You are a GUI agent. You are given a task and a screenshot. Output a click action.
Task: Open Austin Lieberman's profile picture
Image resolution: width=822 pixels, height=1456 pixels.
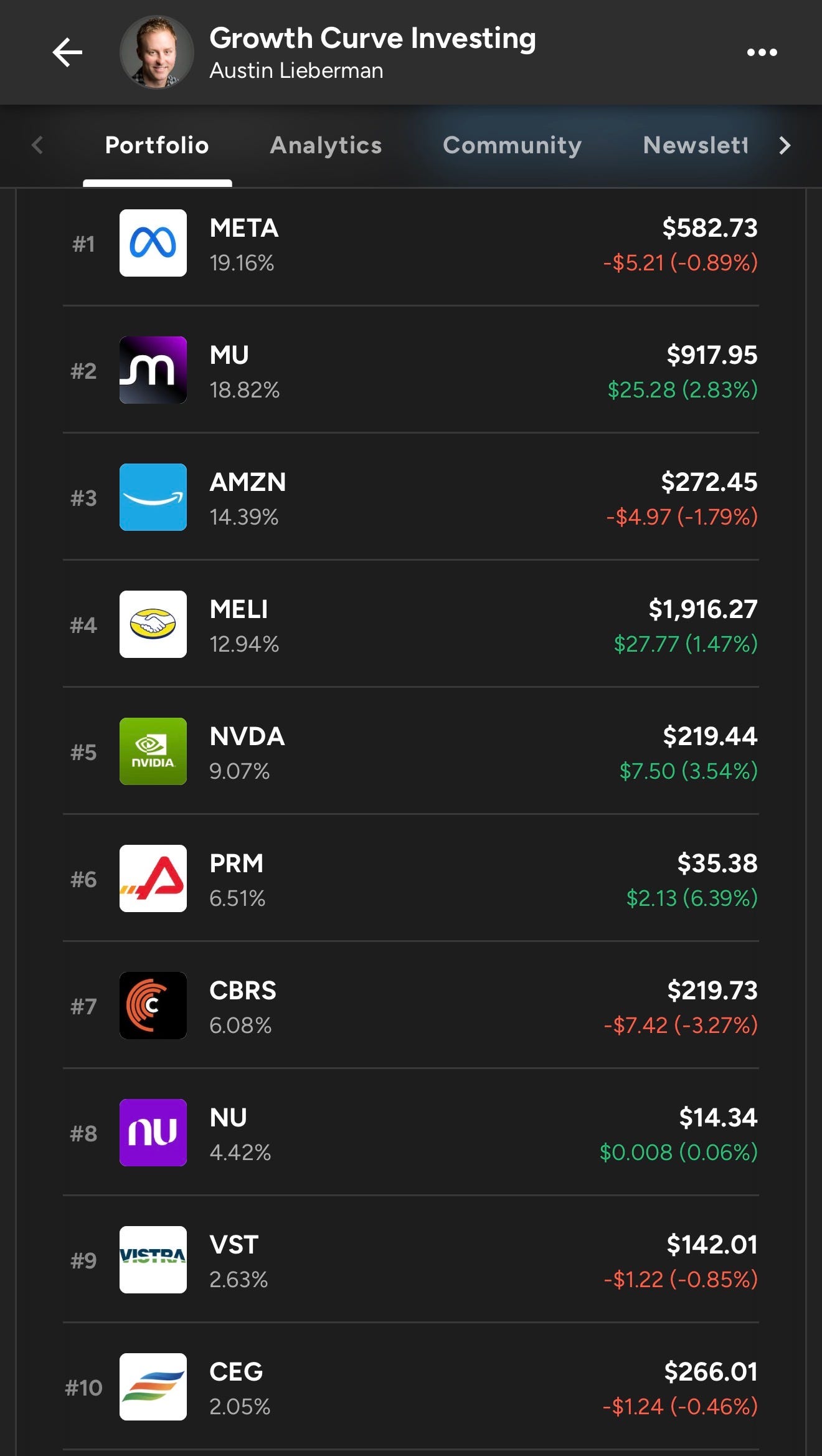156,52
